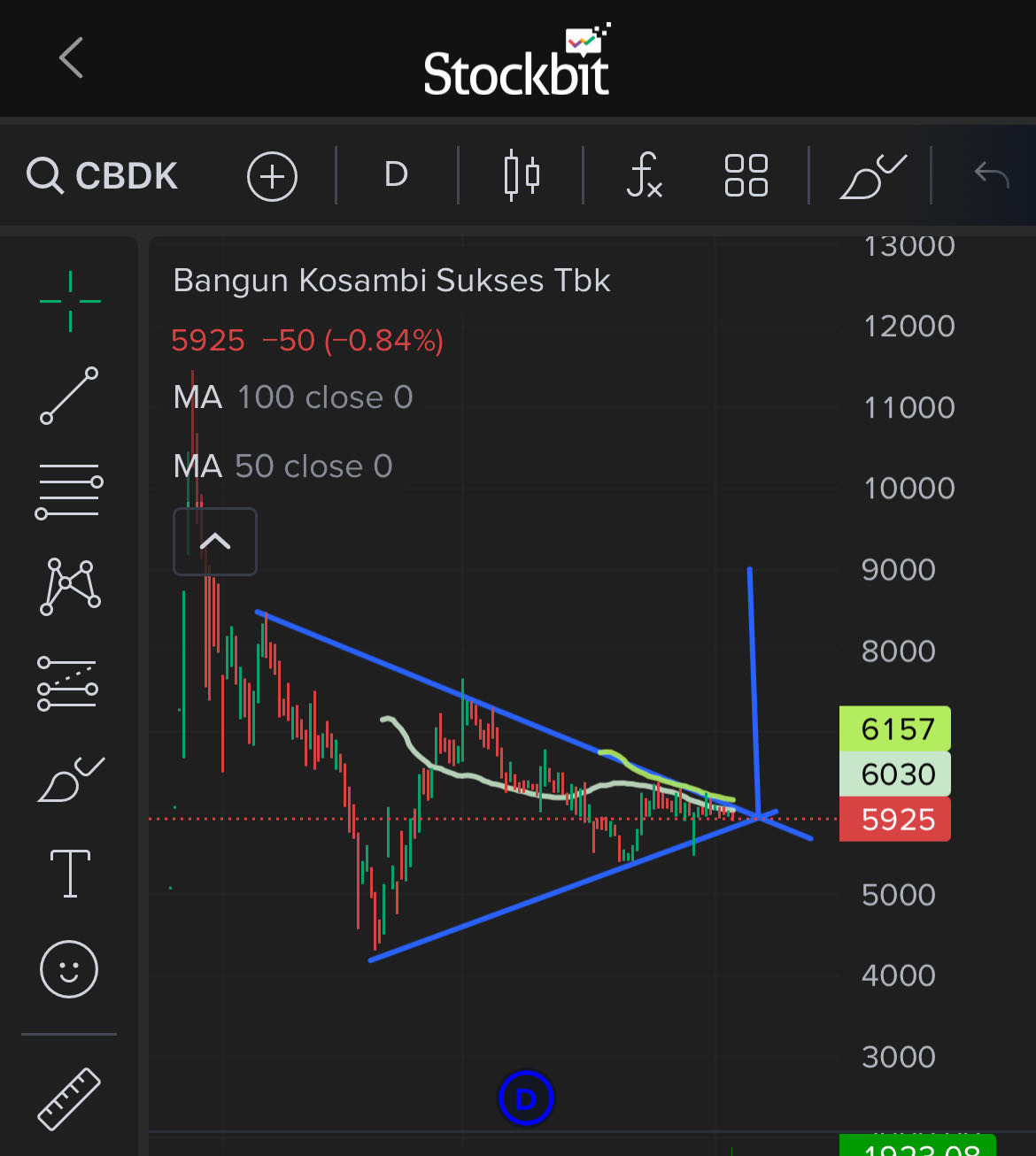
Task: Toggle the top drawing mode brush icon
Action: (871, 175)
